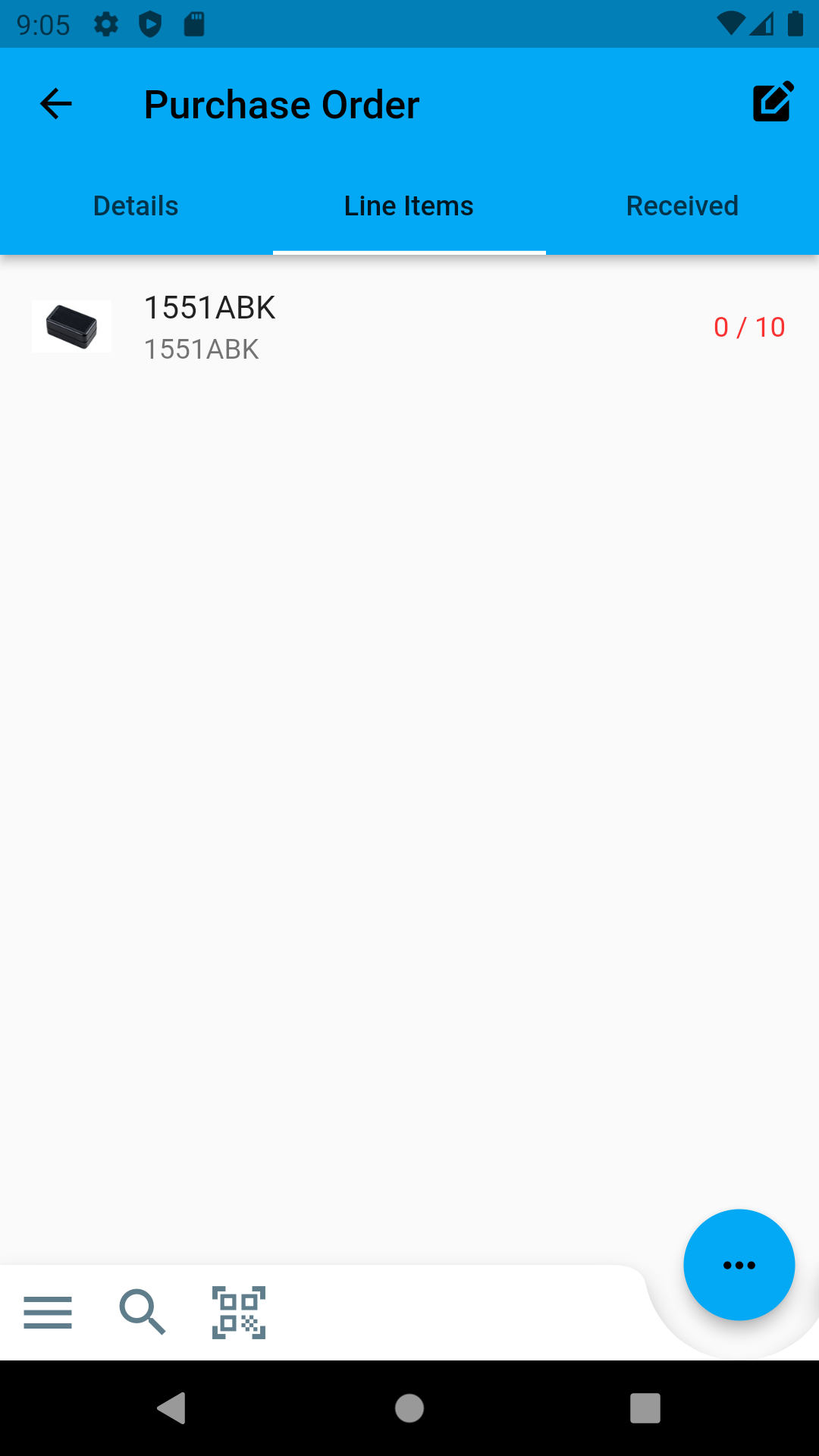
Task: Open the edit icon for this purchase order
Action: pos(773,102)
